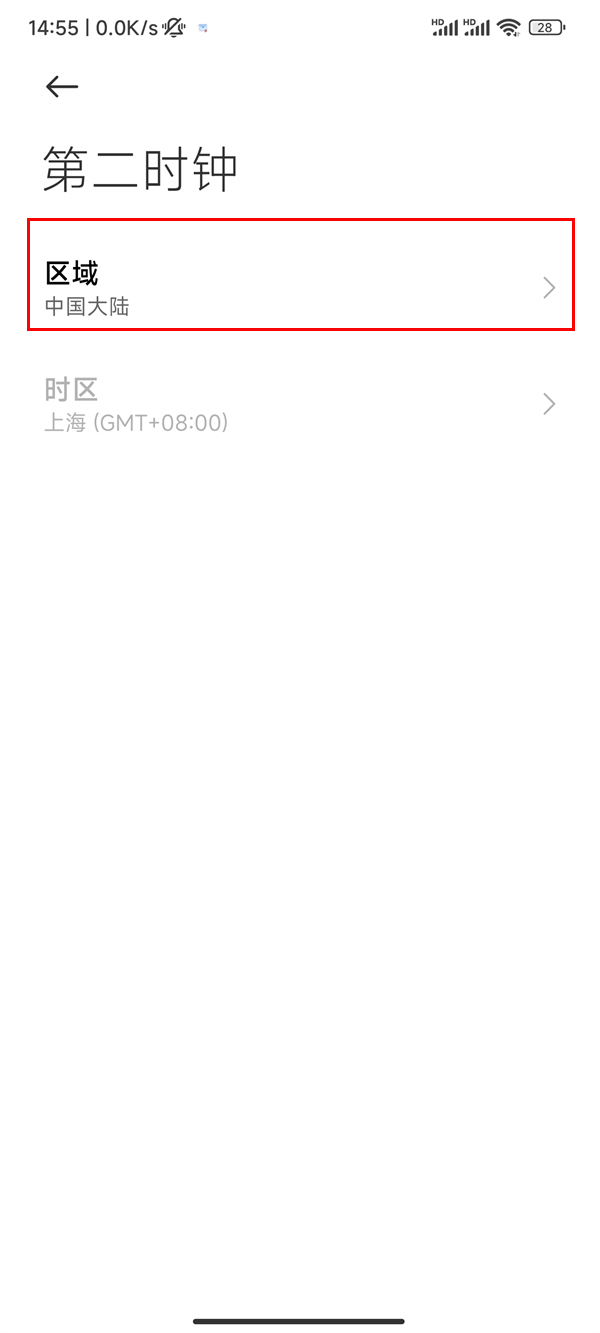Open the 区域 region setting

(x=300, y=288)
